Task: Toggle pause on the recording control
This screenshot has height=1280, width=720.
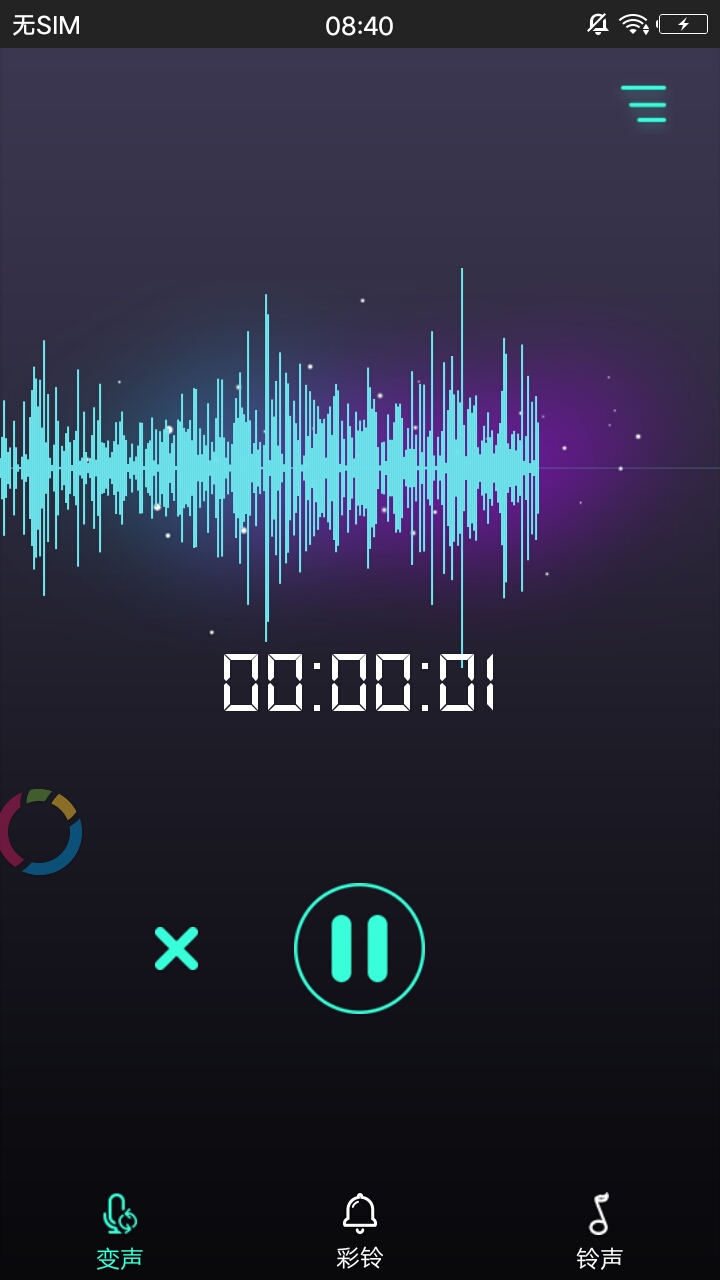Action: (x=359, y=947)
